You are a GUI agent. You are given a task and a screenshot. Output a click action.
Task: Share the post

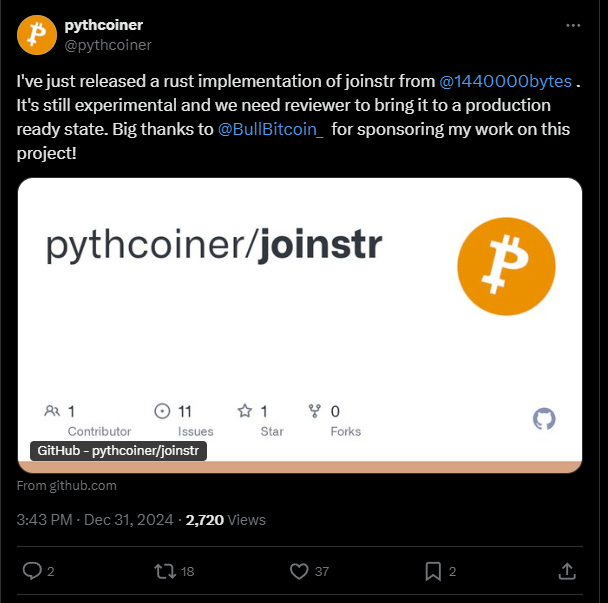[566, 571]
